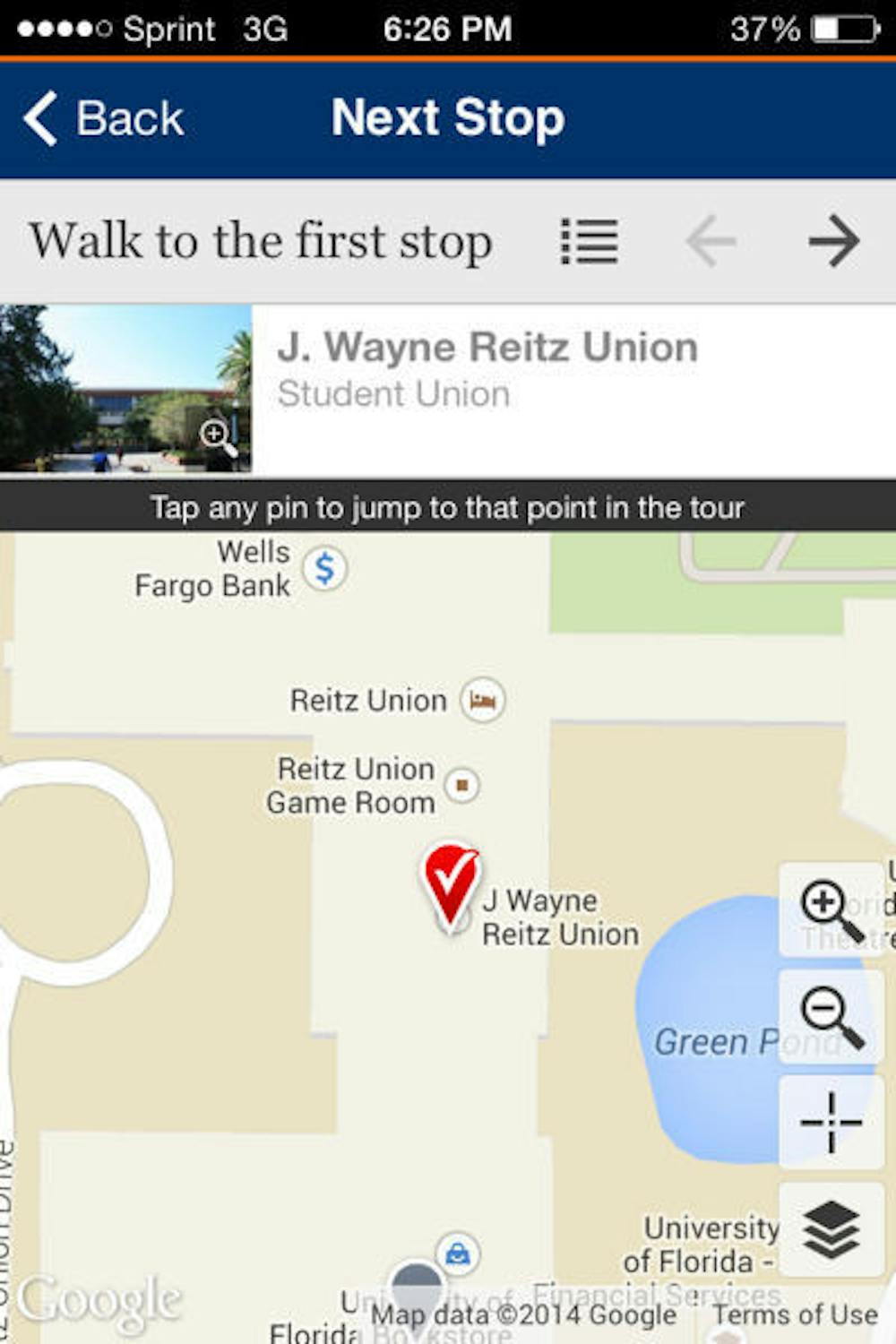Viewport: 896px width, 1344px height.
Task: Go to the previous stop arrow
Action: point(711,241)
